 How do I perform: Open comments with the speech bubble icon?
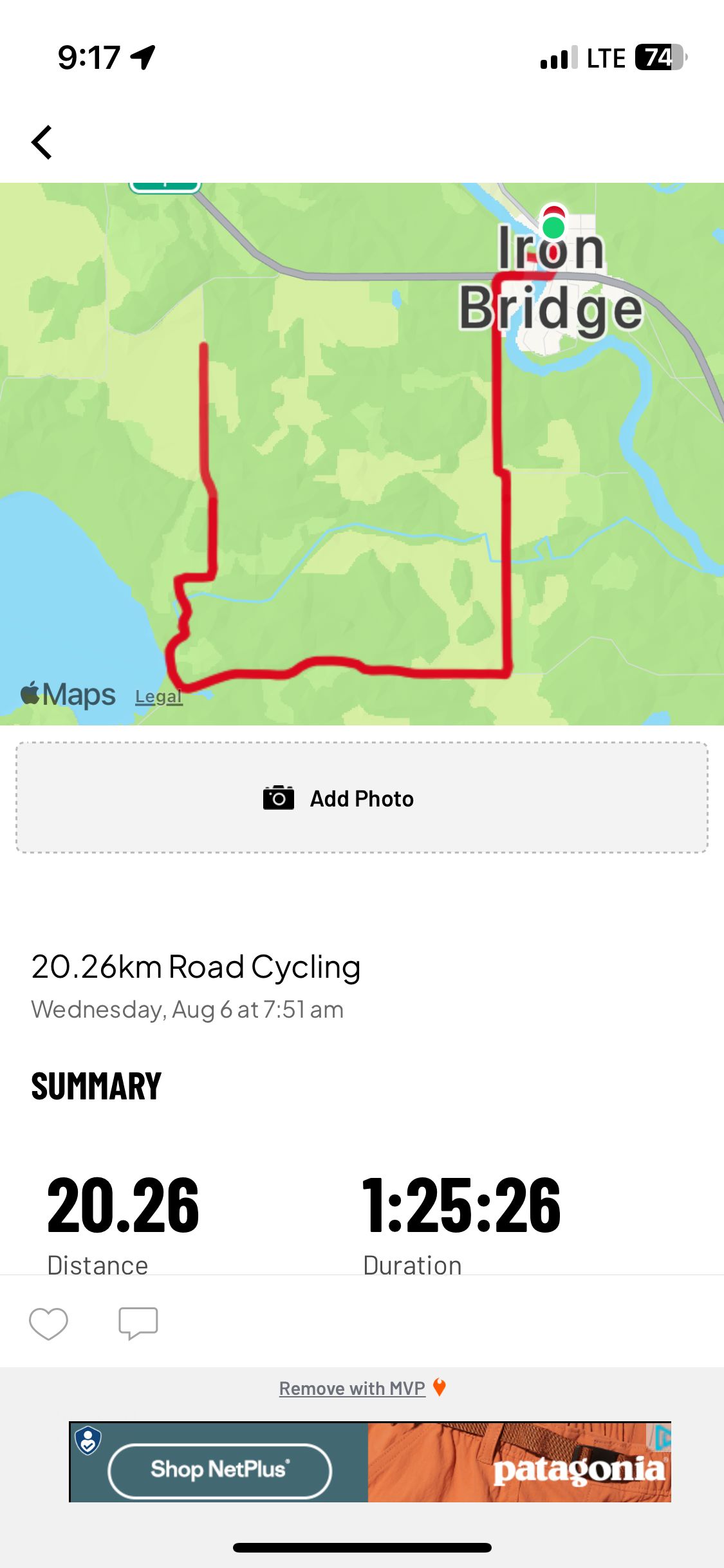click(x=138, y=1324)
